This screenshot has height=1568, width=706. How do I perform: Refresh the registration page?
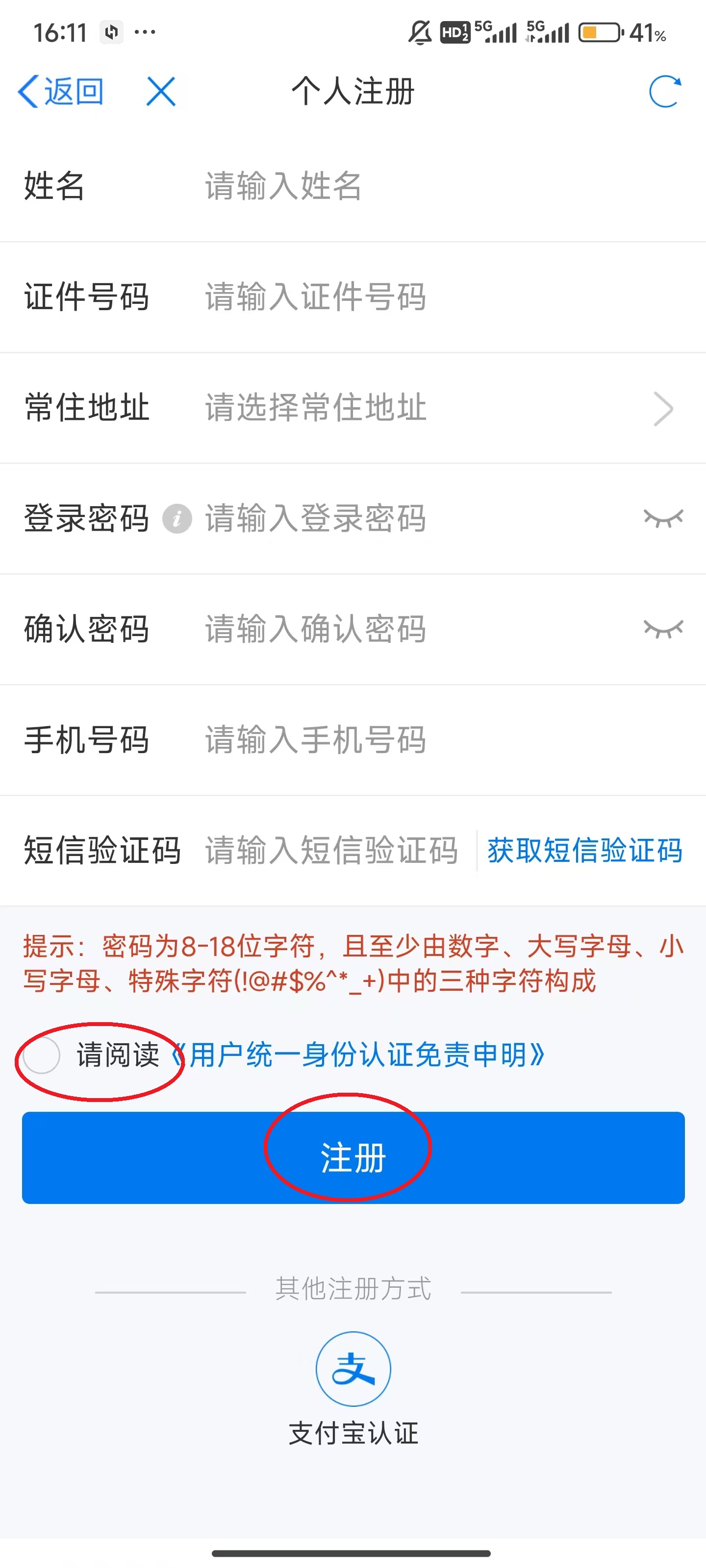(x=664, y=92)
